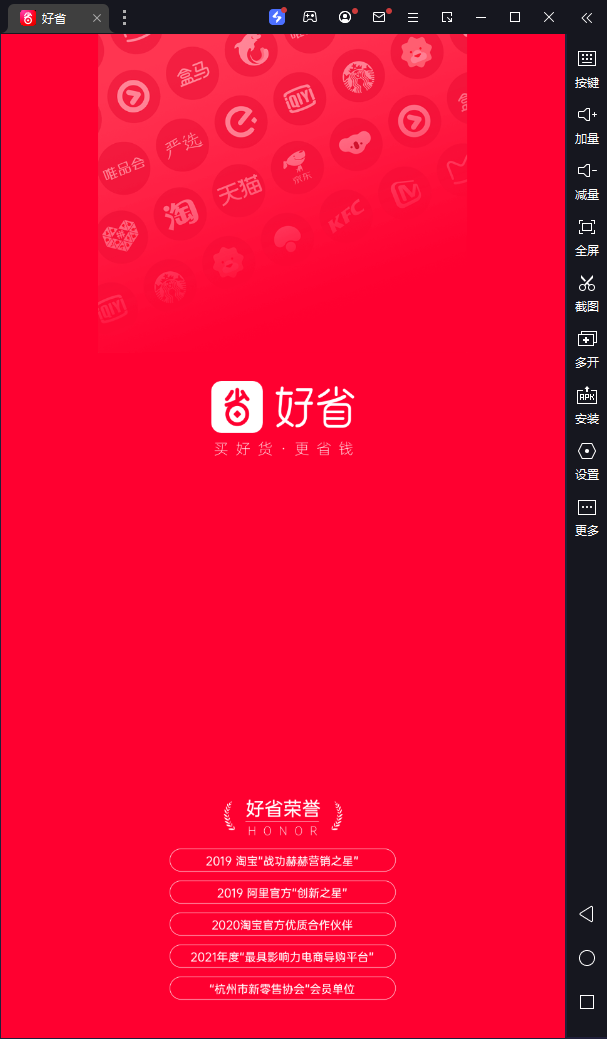Screen dimensions: 607x1039
Task: Show 更多 additional tools
Action: 587,515
